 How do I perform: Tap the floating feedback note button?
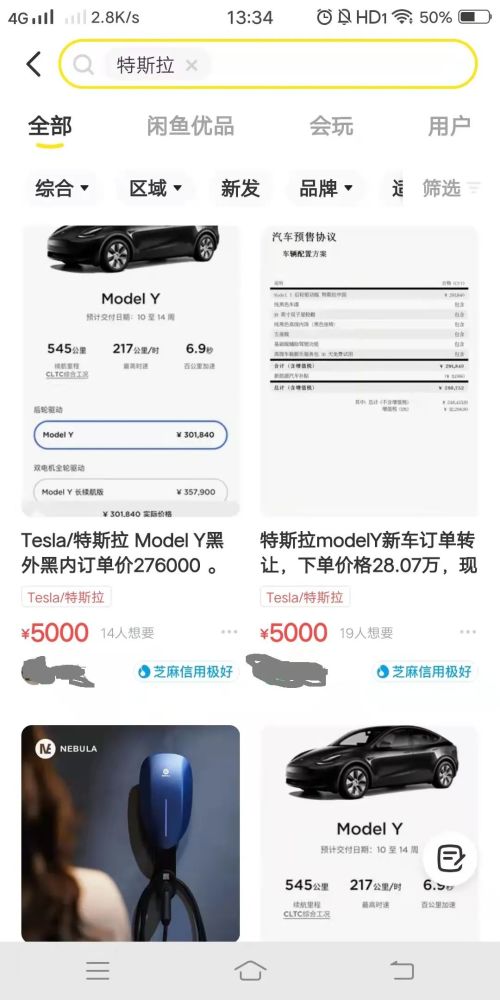click(450, 858)
